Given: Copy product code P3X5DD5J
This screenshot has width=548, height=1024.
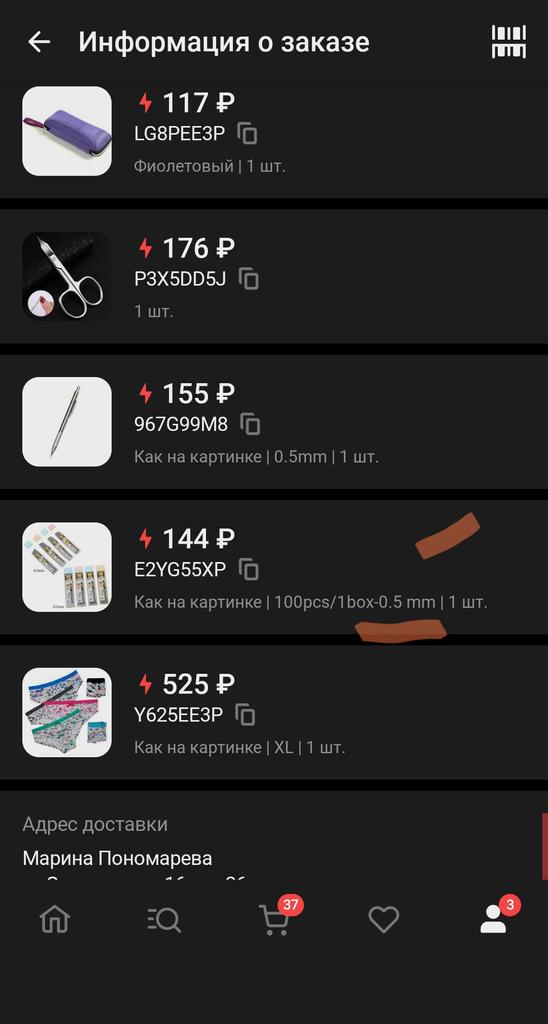Looking at the screenshot, I should point(249,279).
